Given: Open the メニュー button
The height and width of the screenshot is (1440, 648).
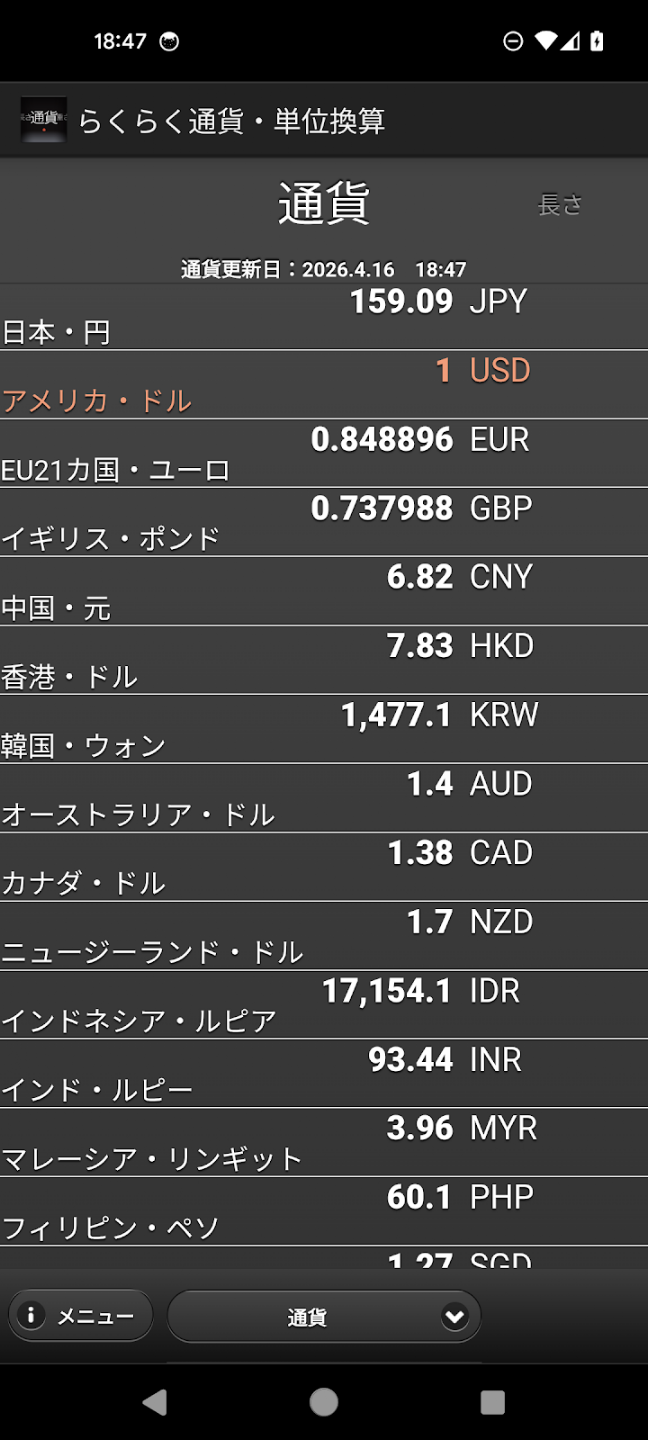Looking at the screenshot, I should [x=81, y=1316].
